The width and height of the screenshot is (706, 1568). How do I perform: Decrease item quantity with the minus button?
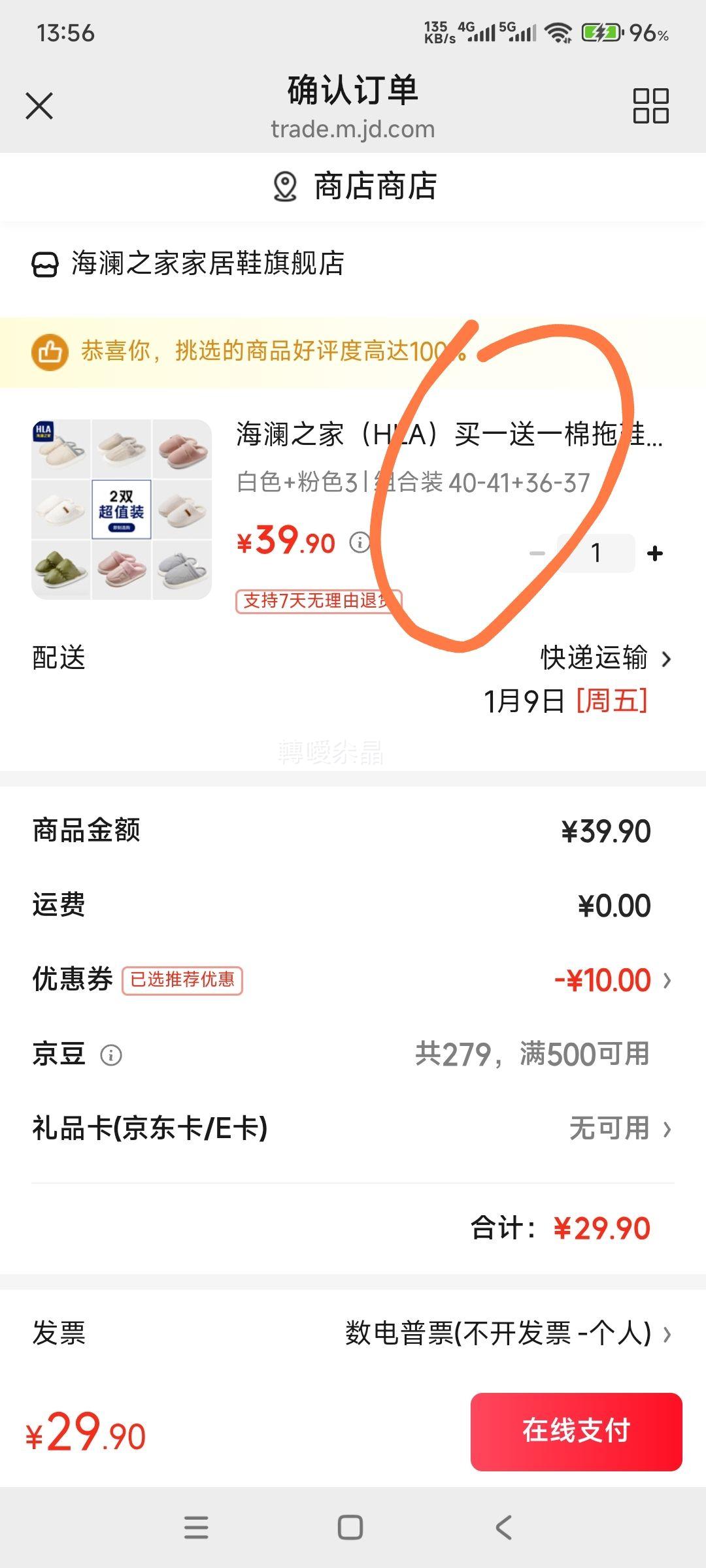537,552
